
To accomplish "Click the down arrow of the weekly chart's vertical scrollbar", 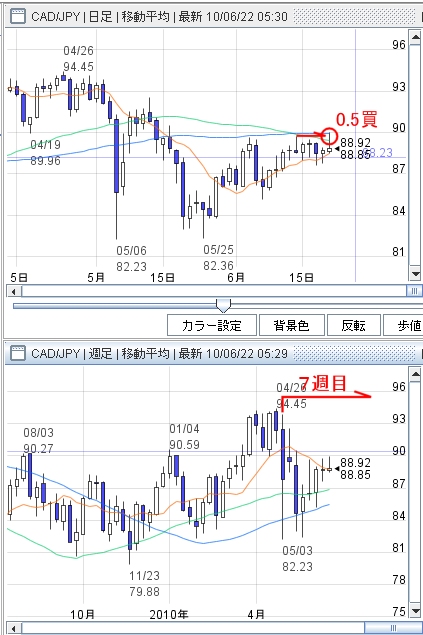I will point(415,611).
